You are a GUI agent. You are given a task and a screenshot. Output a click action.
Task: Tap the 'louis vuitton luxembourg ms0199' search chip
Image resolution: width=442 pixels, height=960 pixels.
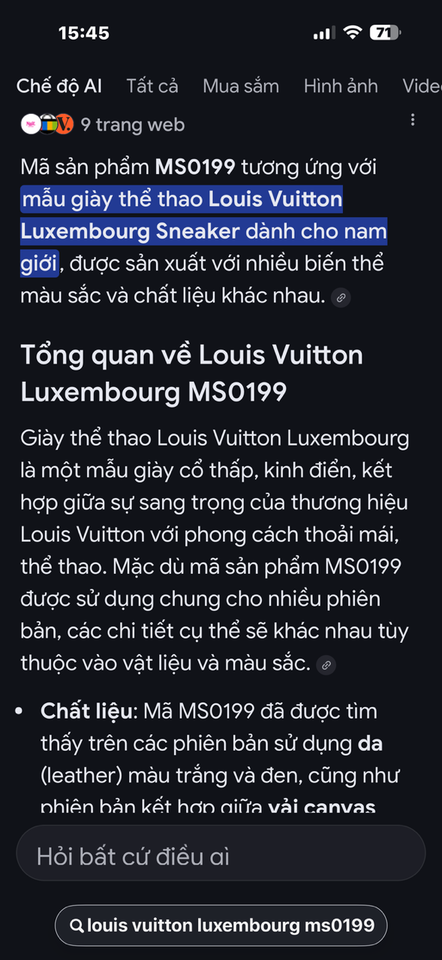221,925
